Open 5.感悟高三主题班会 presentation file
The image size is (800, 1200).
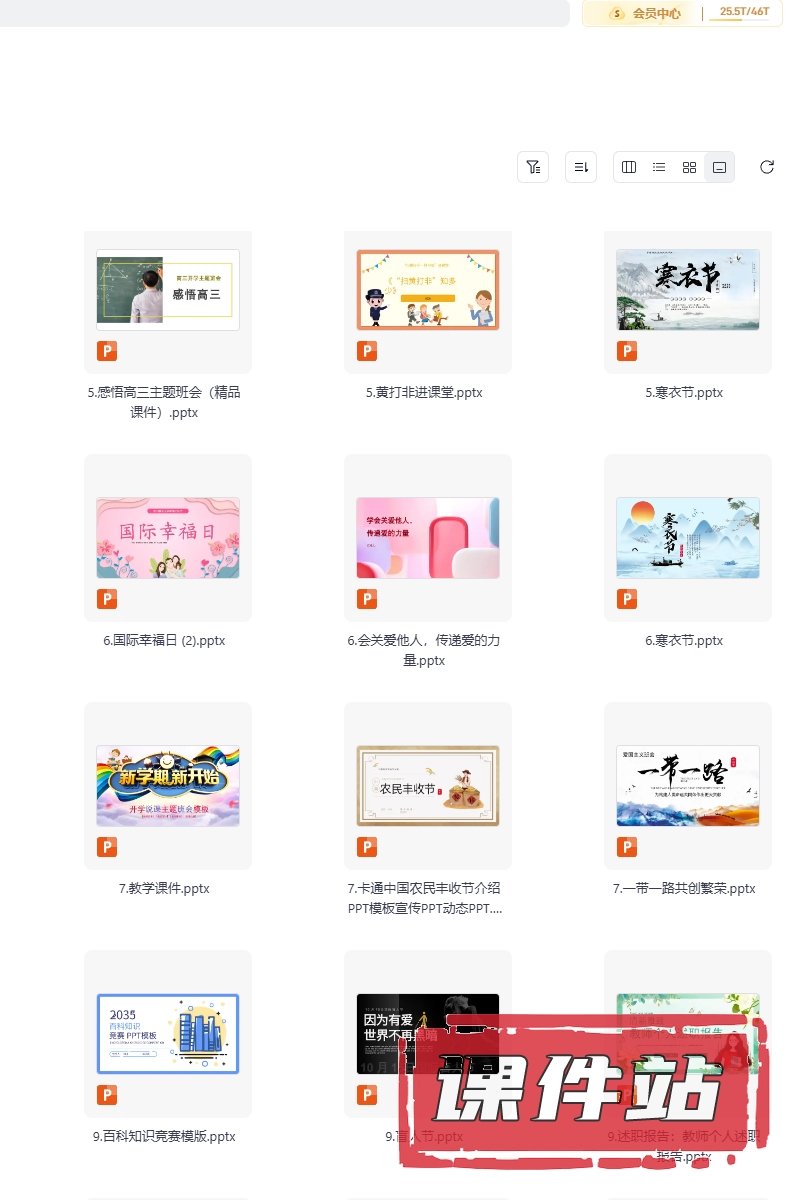point(168,290)
